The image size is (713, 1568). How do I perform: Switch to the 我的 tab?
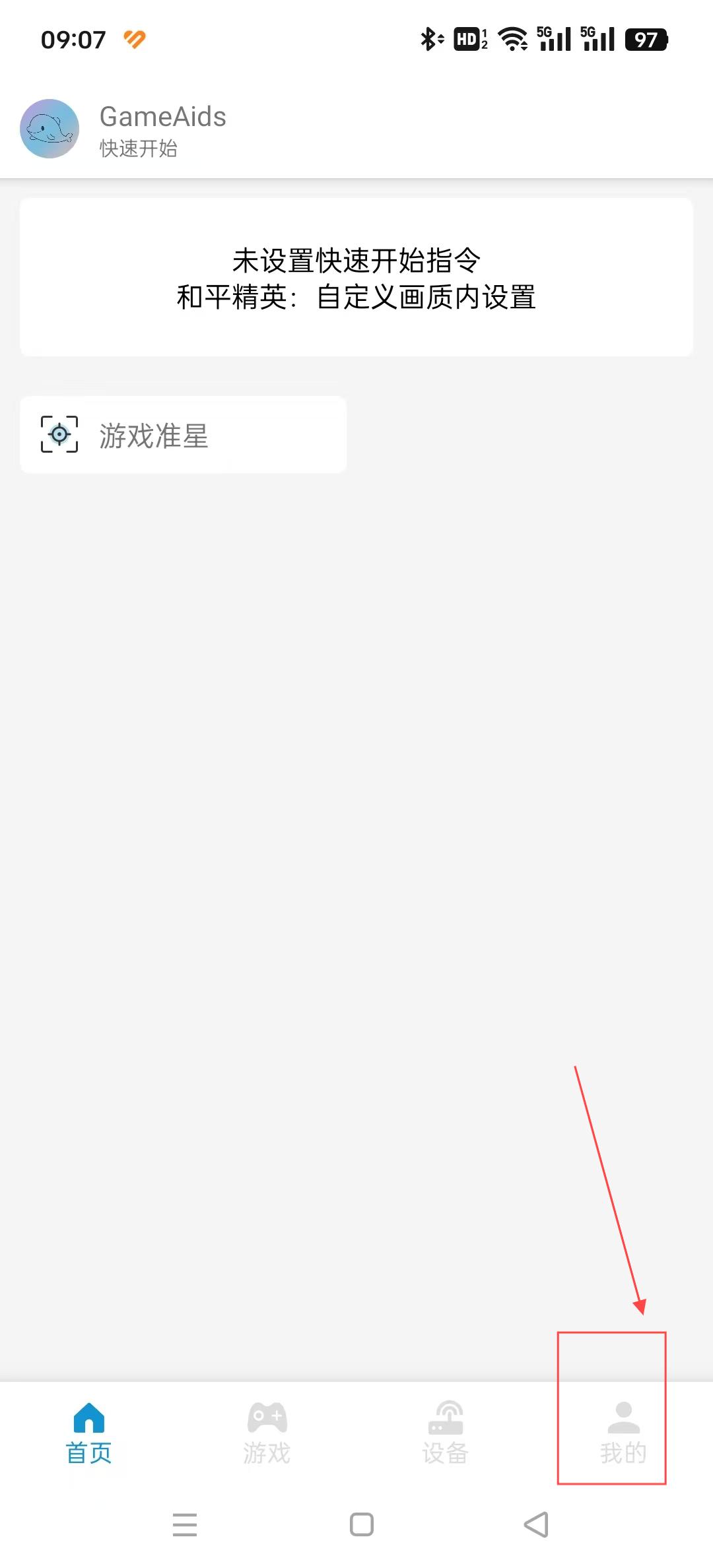(623, 1433)
